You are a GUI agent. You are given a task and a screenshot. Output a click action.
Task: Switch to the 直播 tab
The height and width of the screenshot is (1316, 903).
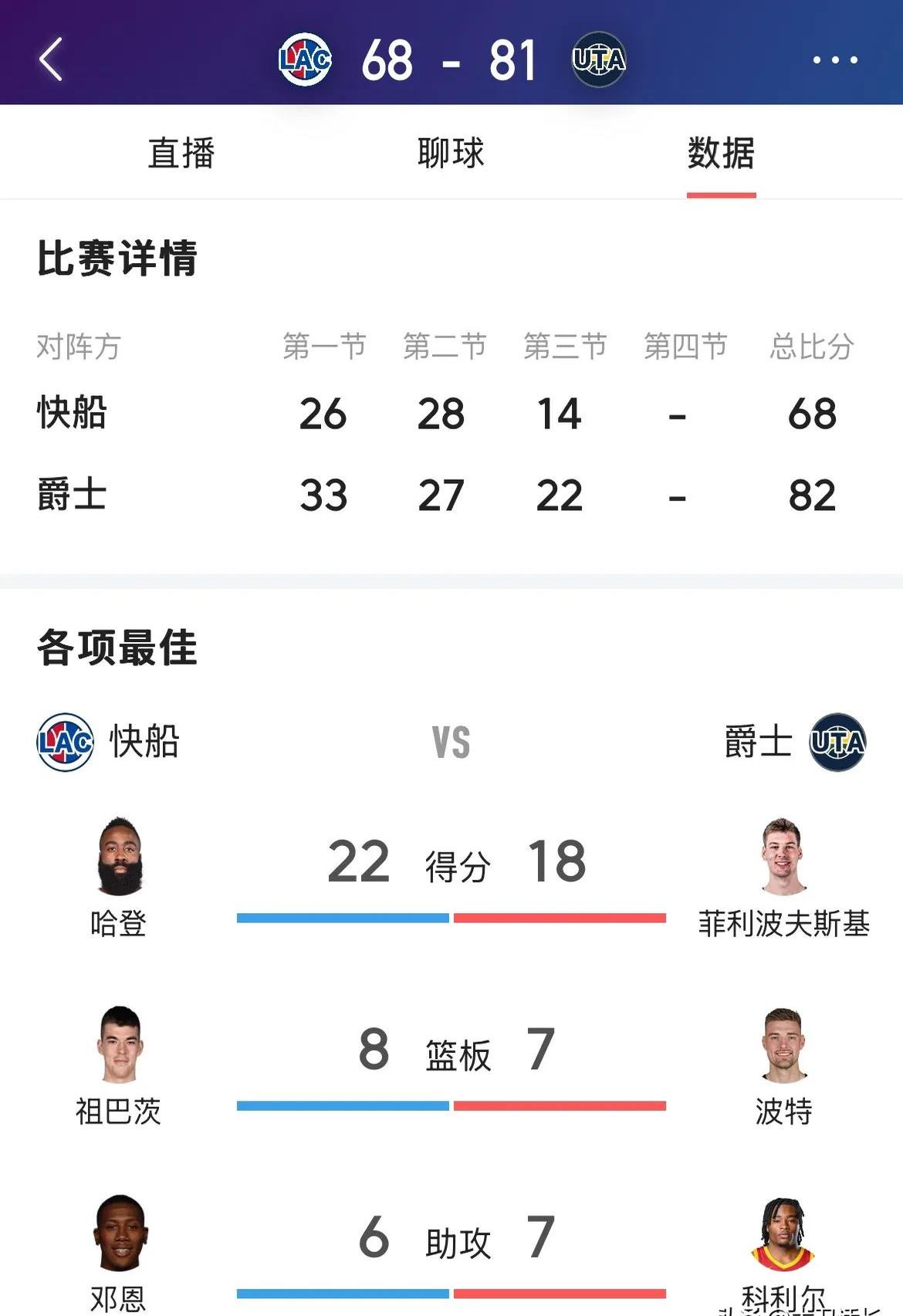180,153
